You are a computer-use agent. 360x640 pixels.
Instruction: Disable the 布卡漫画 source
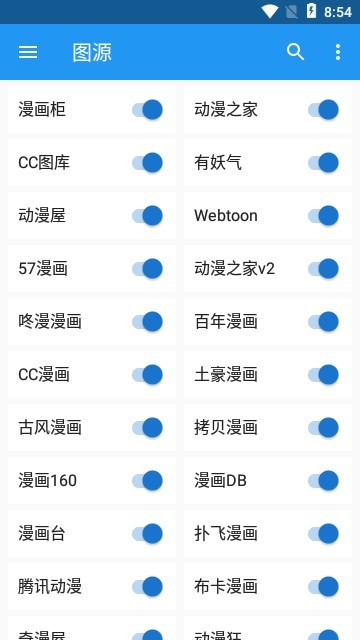pyautogui.click(x=323, y=587)
